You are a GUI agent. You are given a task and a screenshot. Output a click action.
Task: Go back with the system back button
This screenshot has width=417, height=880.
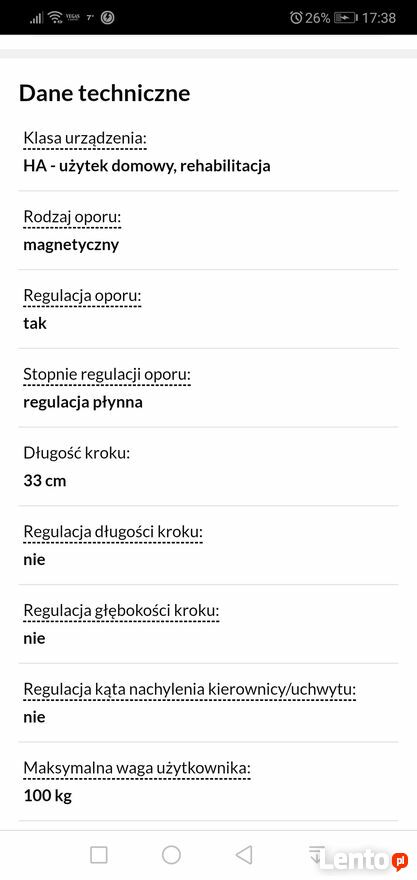[x=244, y=855]
